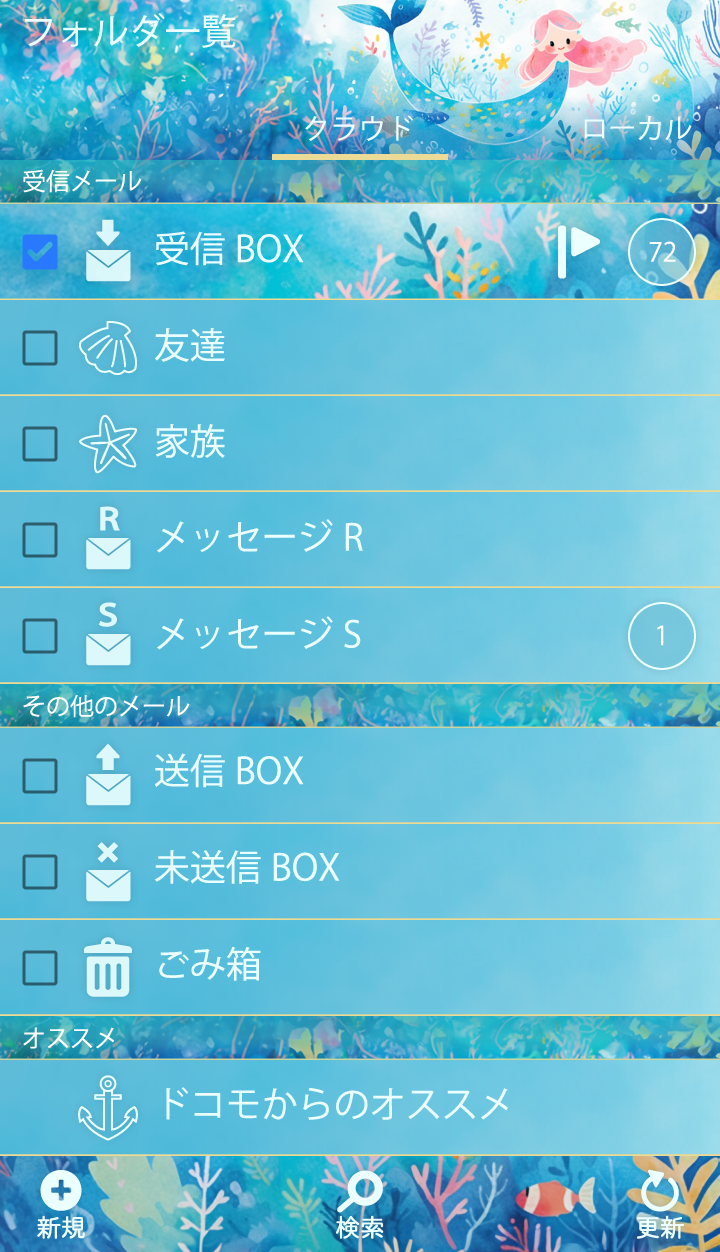Tick the メッセージ R checkbox
The image size is (720, 1252).
click(40, 540)
